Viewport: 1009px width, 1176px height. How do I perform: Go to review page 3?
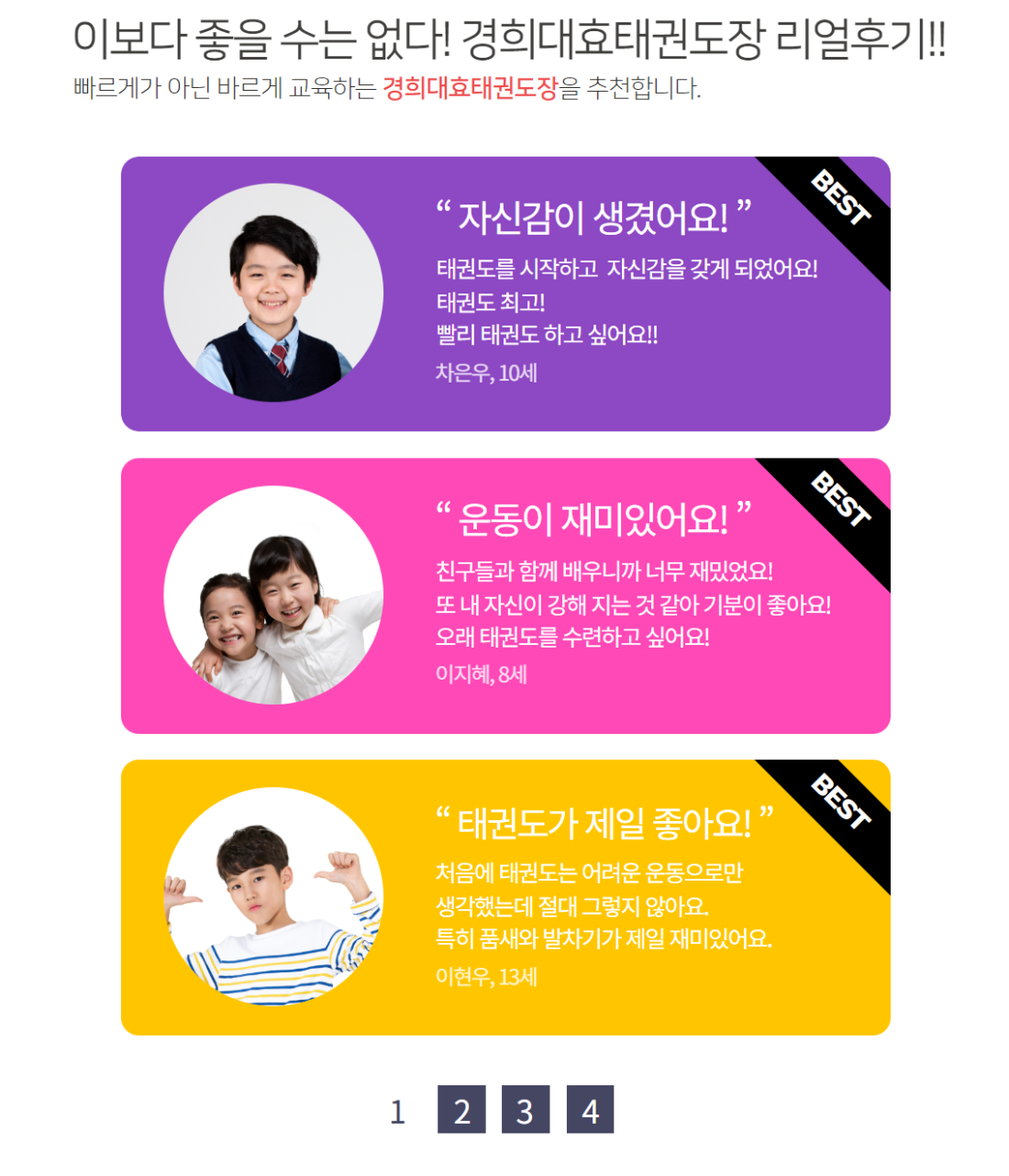526,1109
